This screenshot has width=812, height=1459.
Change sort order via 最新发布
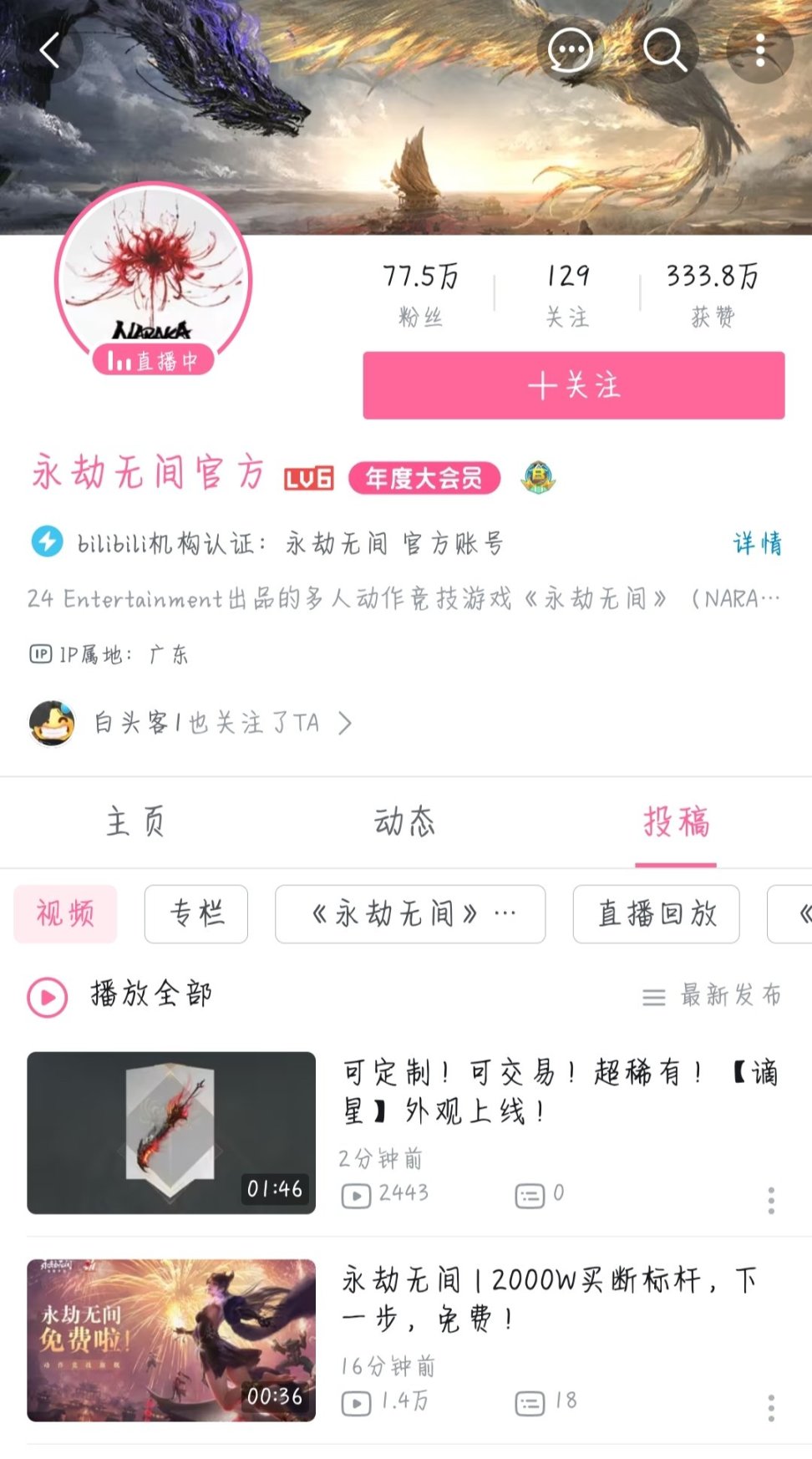coord(713,995)
